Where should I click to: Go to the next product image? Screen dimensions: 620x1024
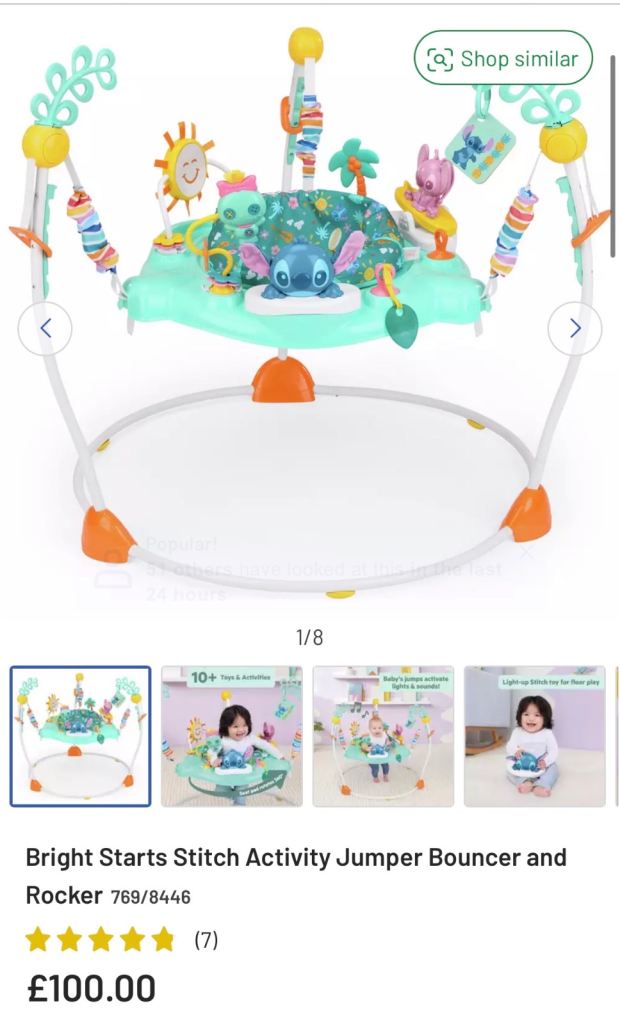click(x=575, y=328)
